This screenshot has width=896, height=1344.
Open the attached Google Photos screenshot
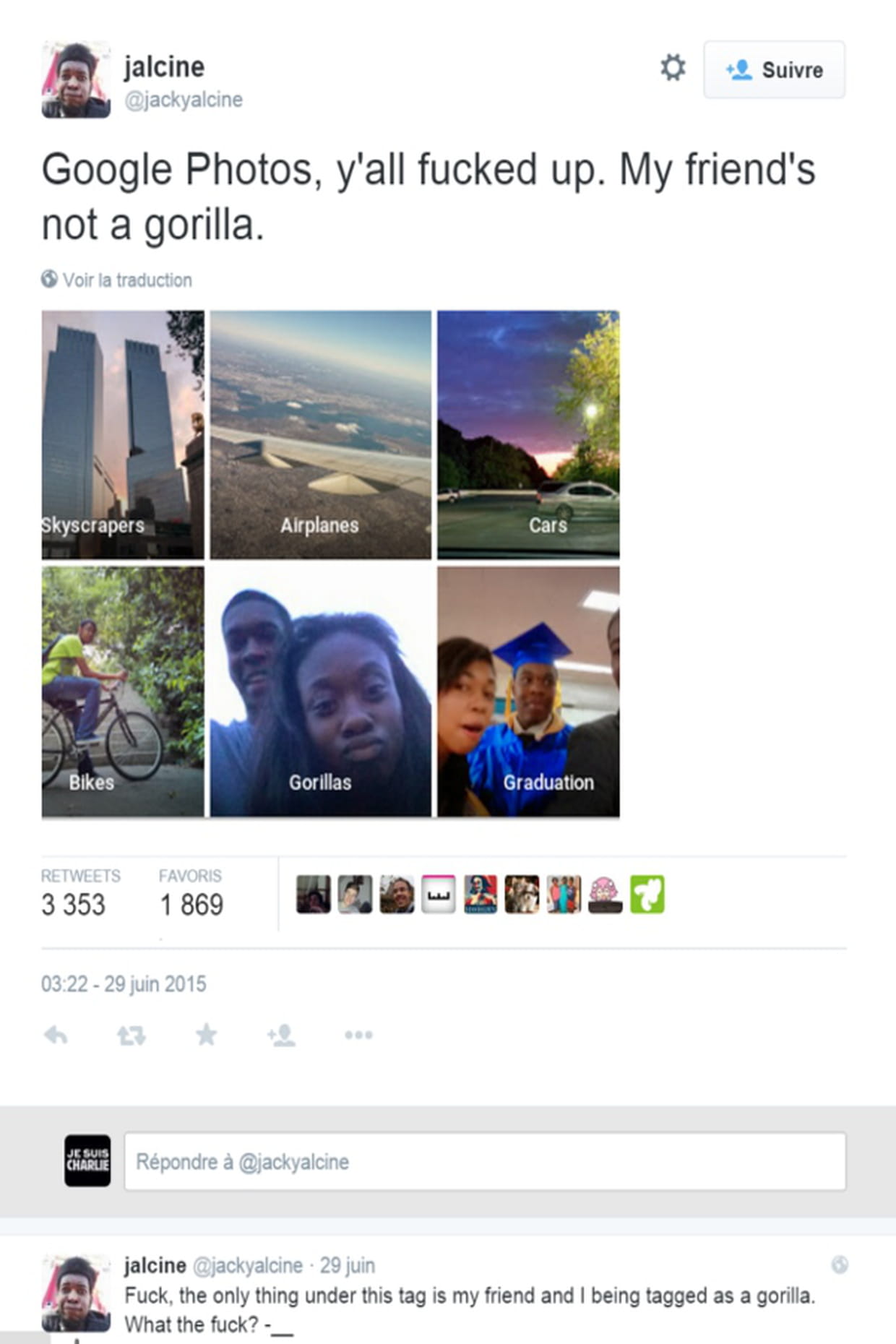(x=330, y=564)
